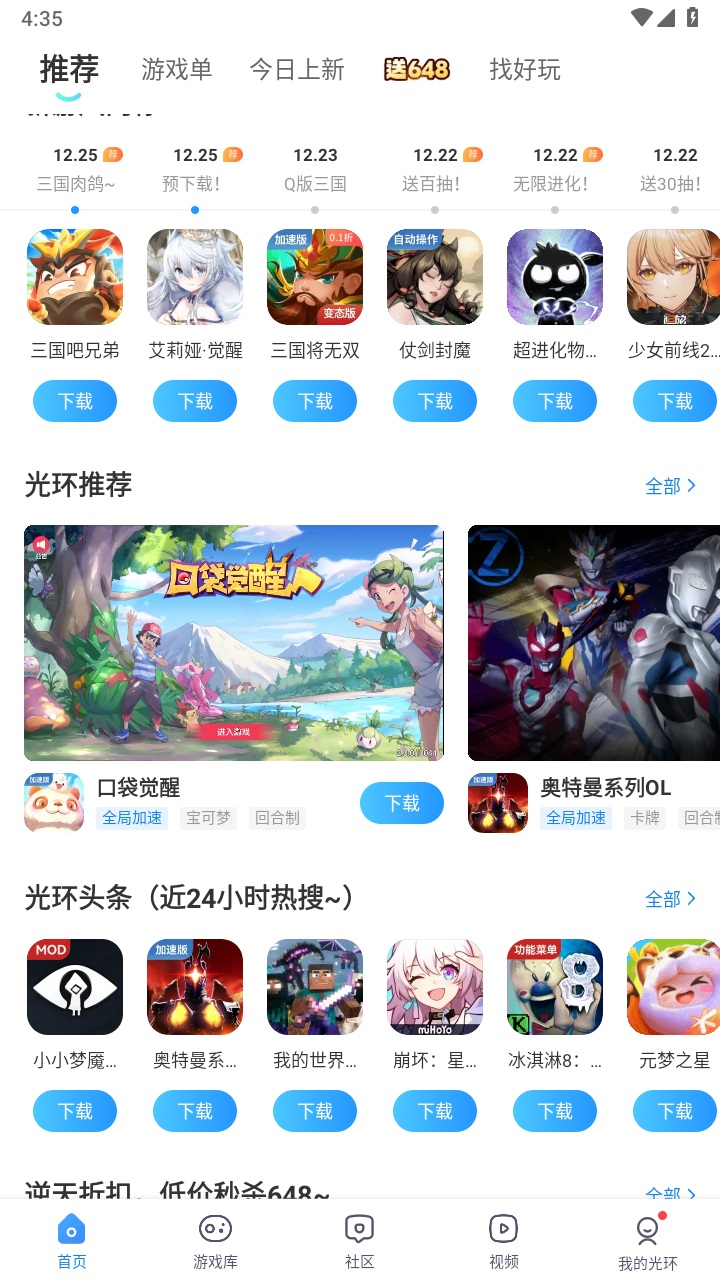Viewport: 720px width, 1280px height.
Task: Go to the 游戏库 bottom tab
Action: click(216, 1241)
